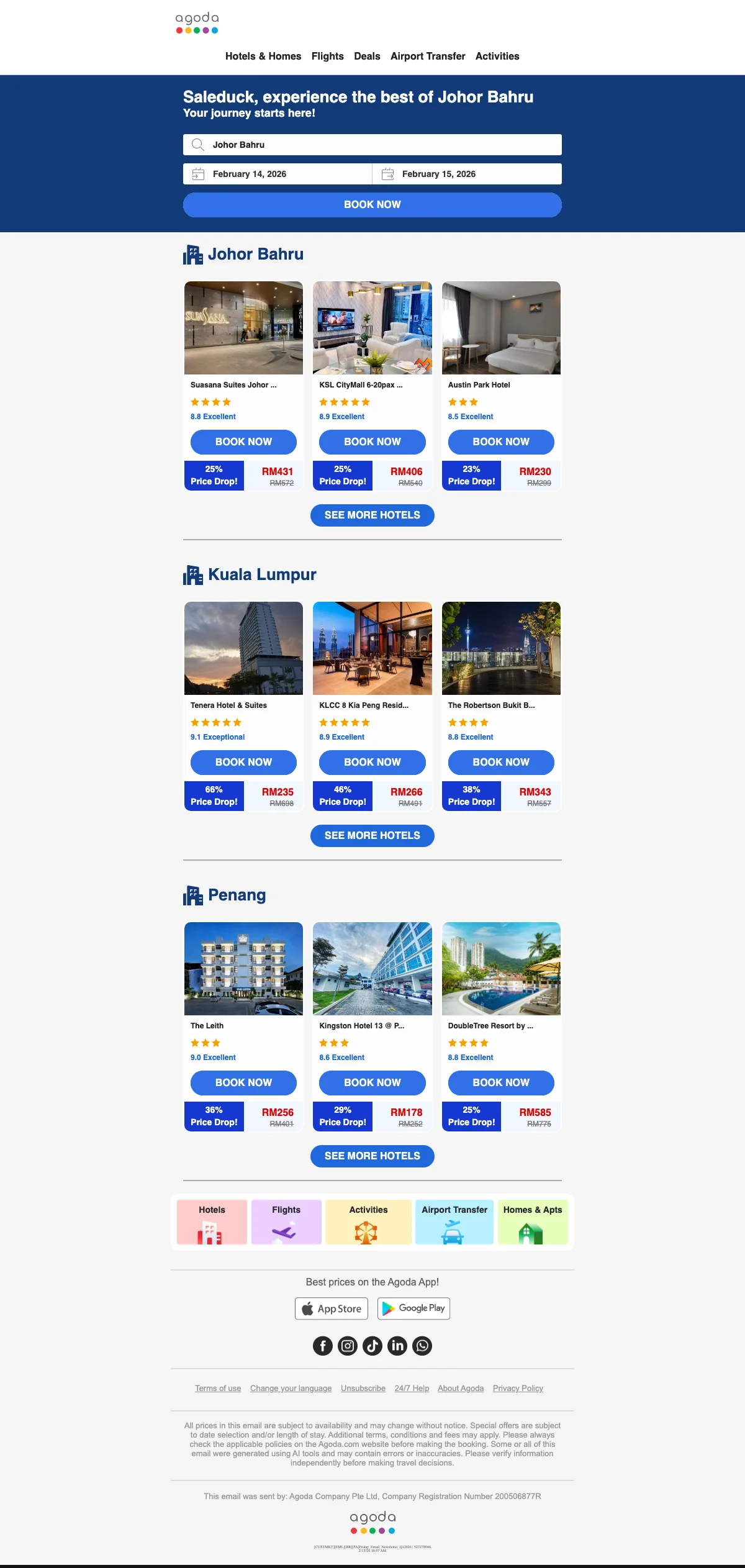Change the February 14, 2026 check-in date
Screen dimensions: 745x1568
[278, 174]
